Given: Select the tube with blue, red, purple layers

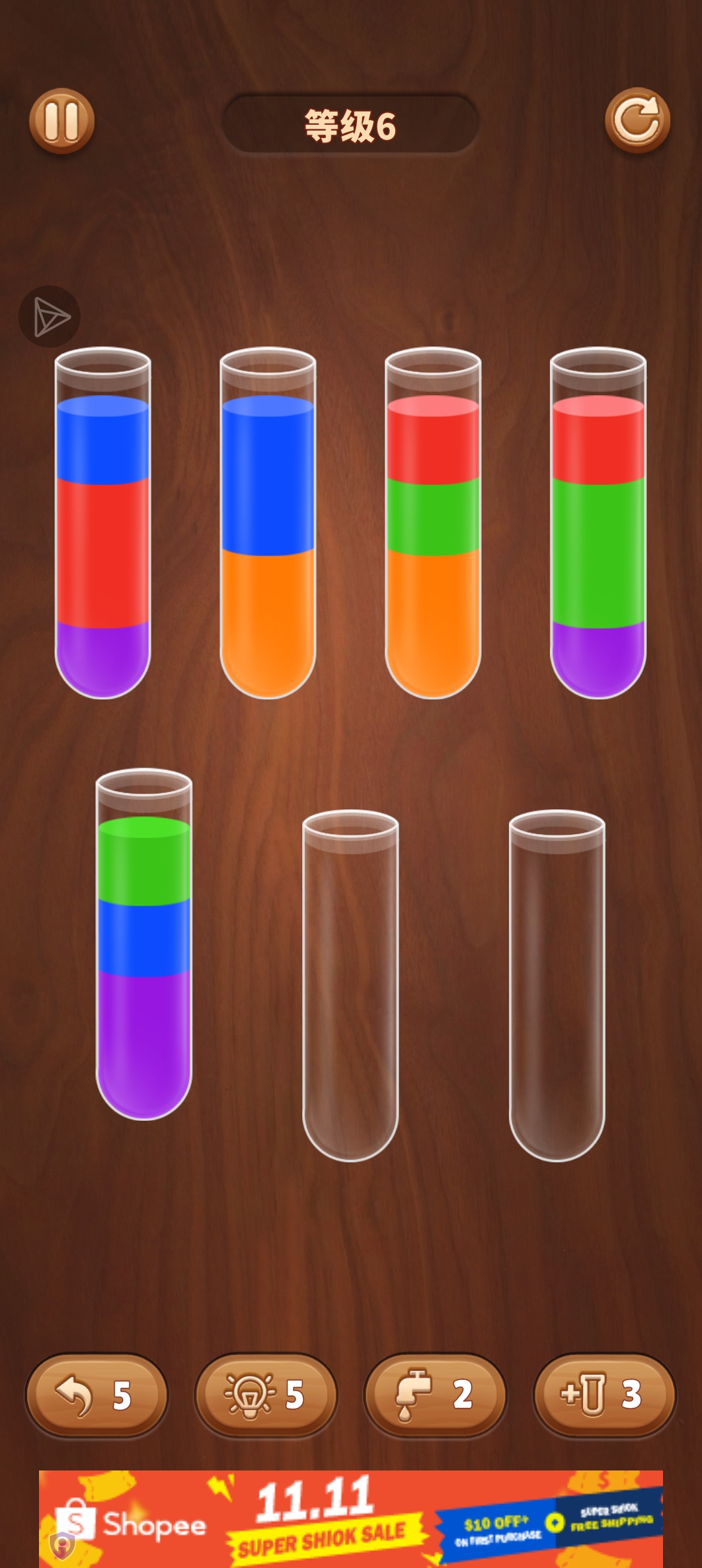Looking at the screenshot, I should 103,523.
